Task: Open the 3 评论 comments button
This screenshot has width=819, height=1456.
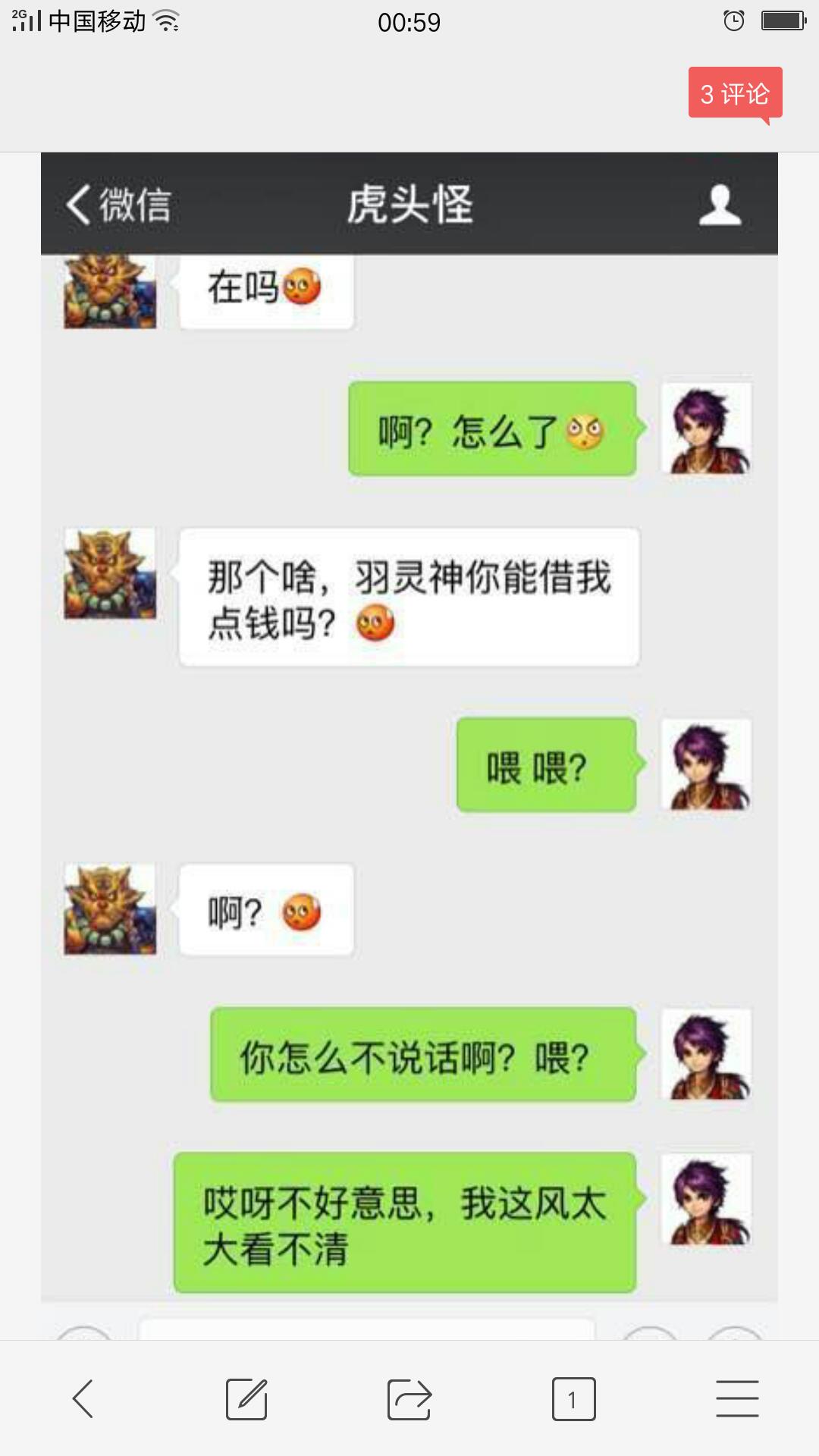Action: click(x=735, y=93)
